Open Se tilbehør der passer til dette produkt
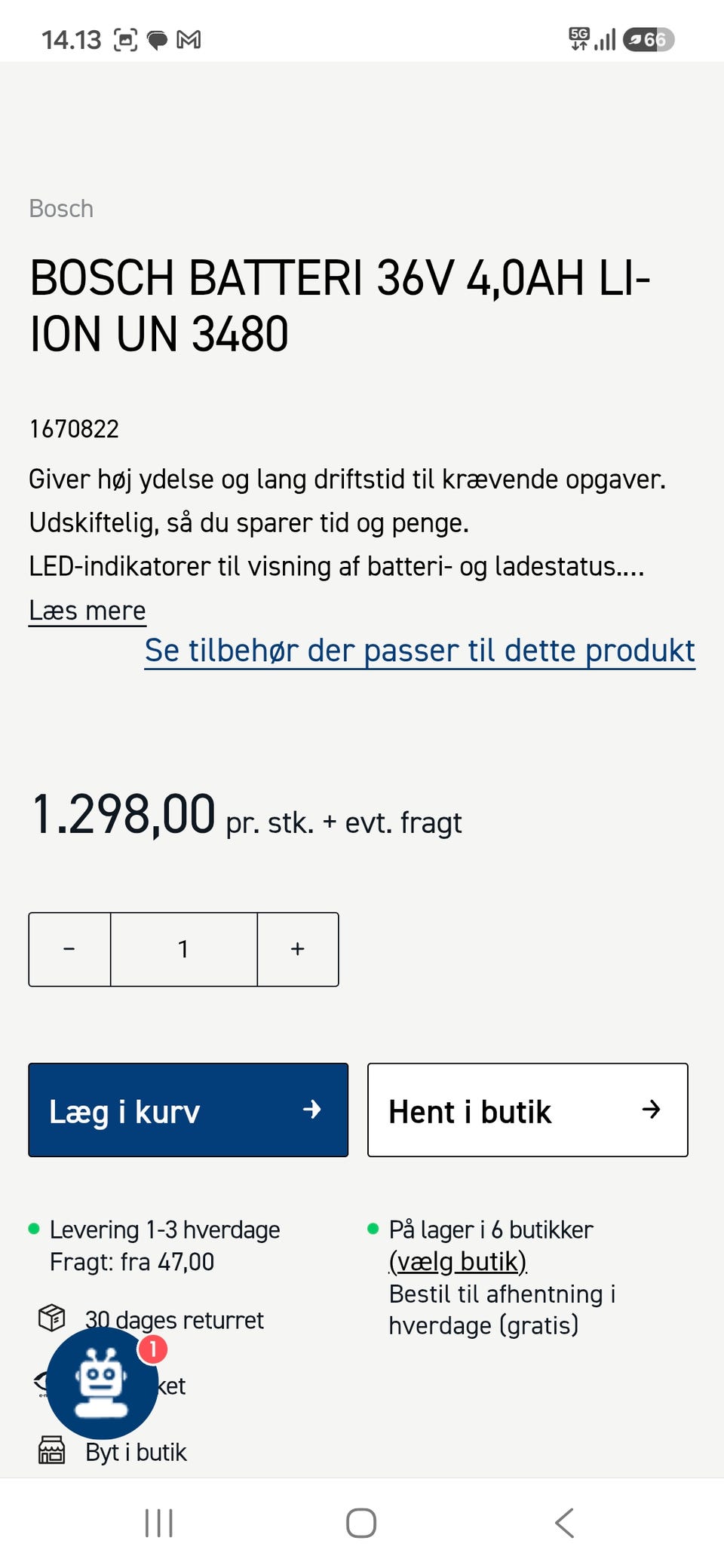The image size is (724, 1568). click(420, 651)
